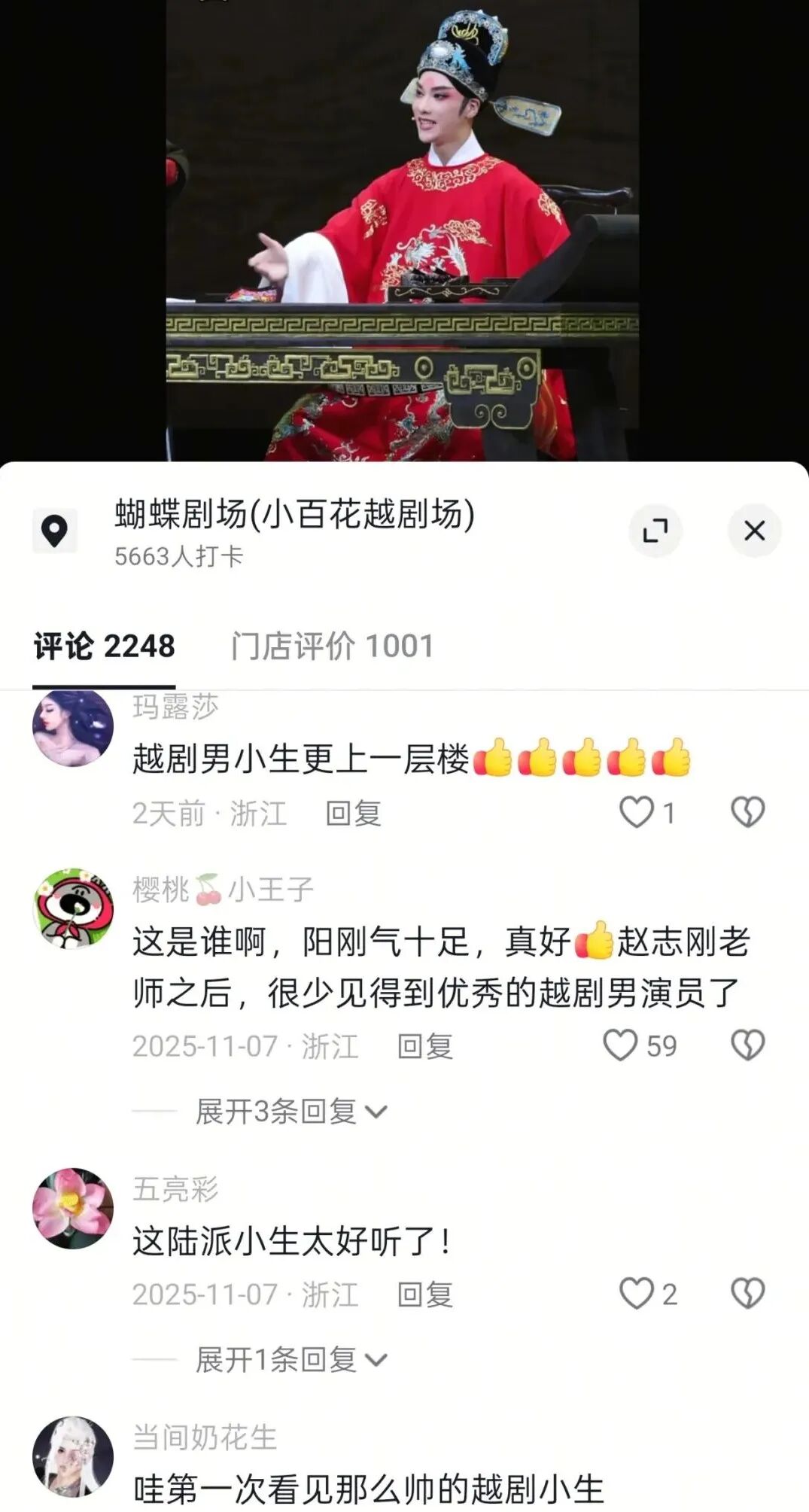Dislike the comment by 樱桃小王子
809x1512 pixels.
[747, 1045]
